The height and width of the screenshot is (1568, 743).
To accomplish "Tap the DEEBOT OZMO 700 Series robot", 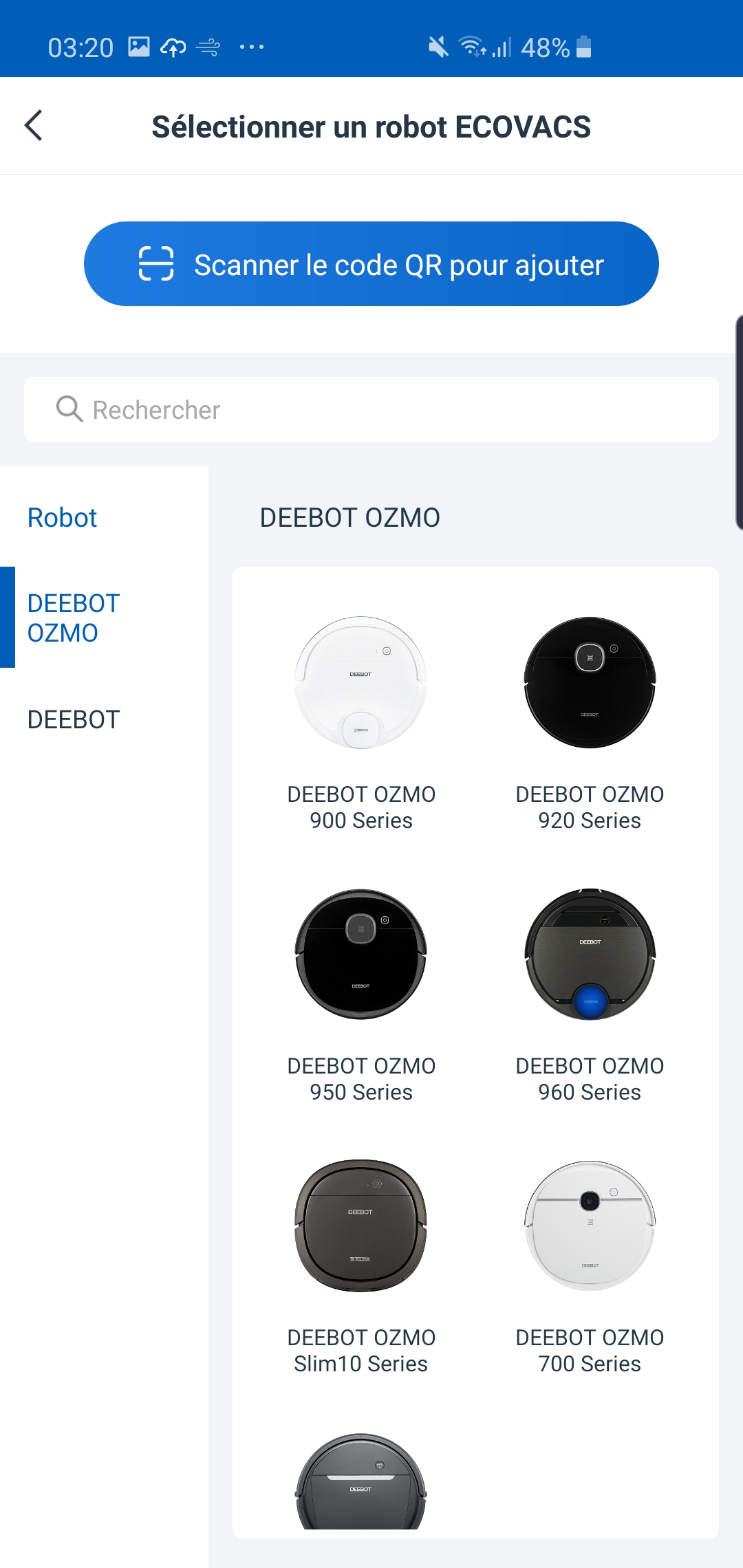I will tap(590, 1265).
